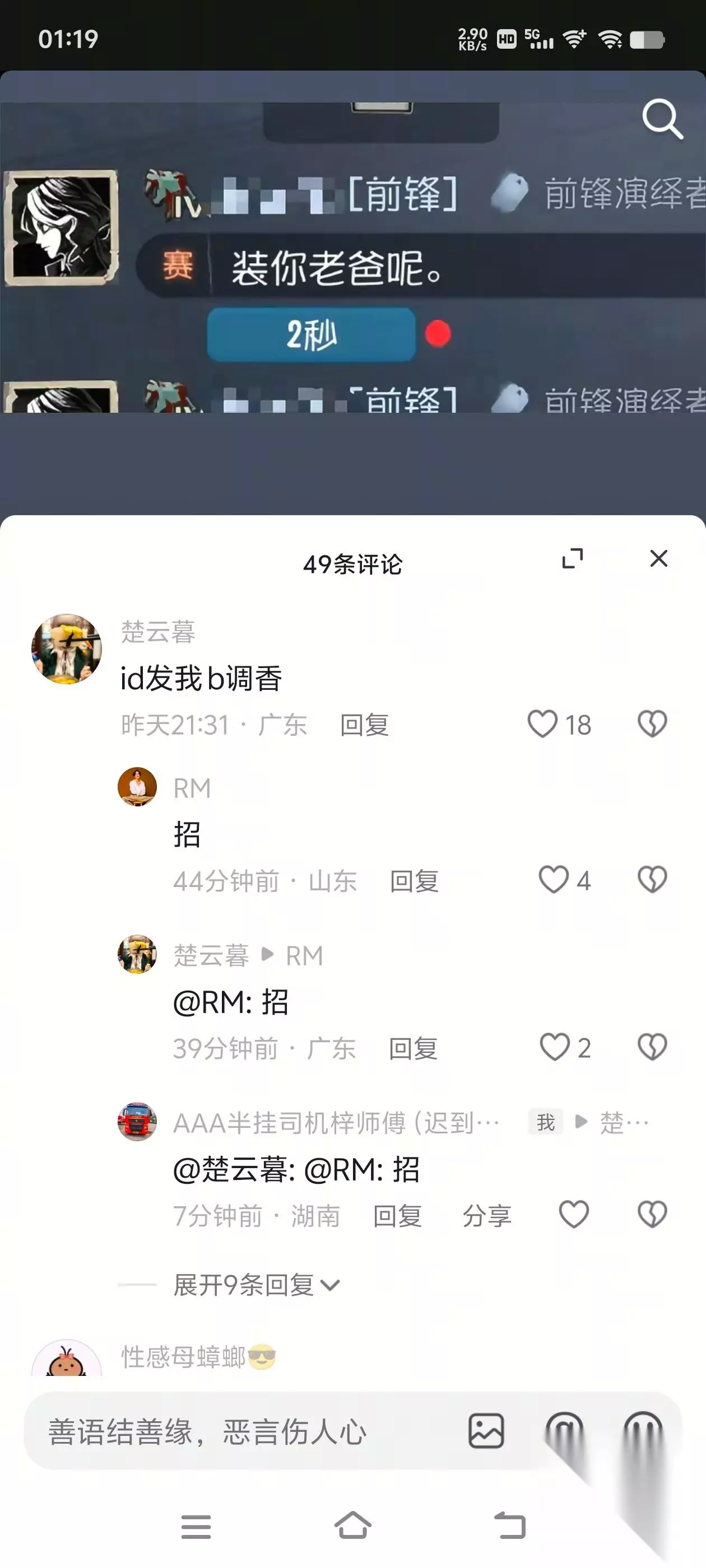
Task: Open search with the magnifier icon
Action: [x=662, y=119]
